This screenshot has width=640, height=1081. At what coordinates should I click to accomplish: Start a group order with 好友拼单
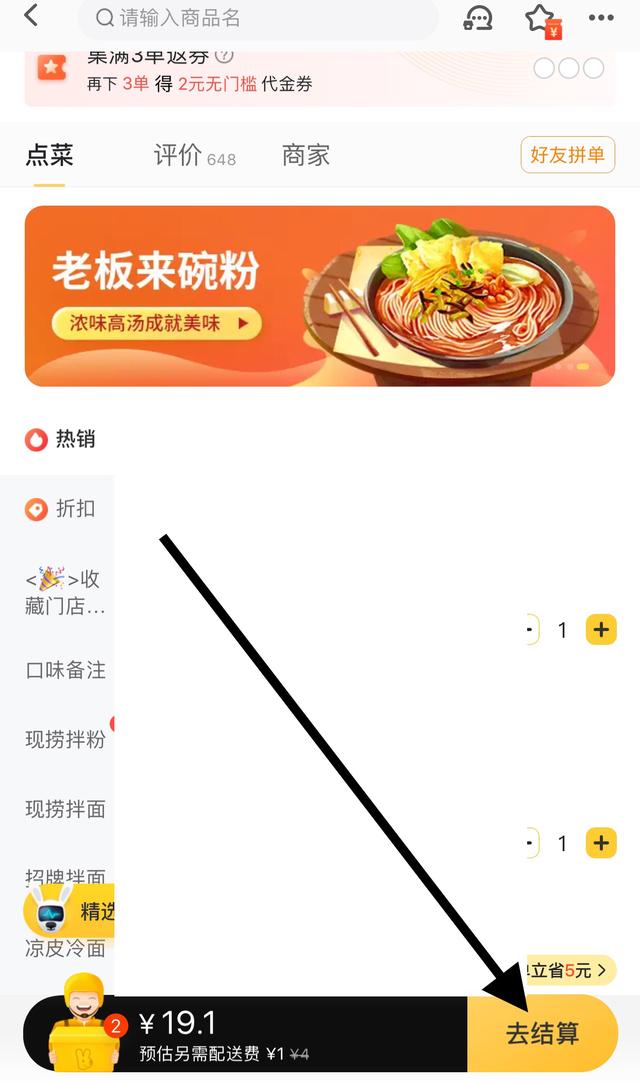click(x=567, y=155)
